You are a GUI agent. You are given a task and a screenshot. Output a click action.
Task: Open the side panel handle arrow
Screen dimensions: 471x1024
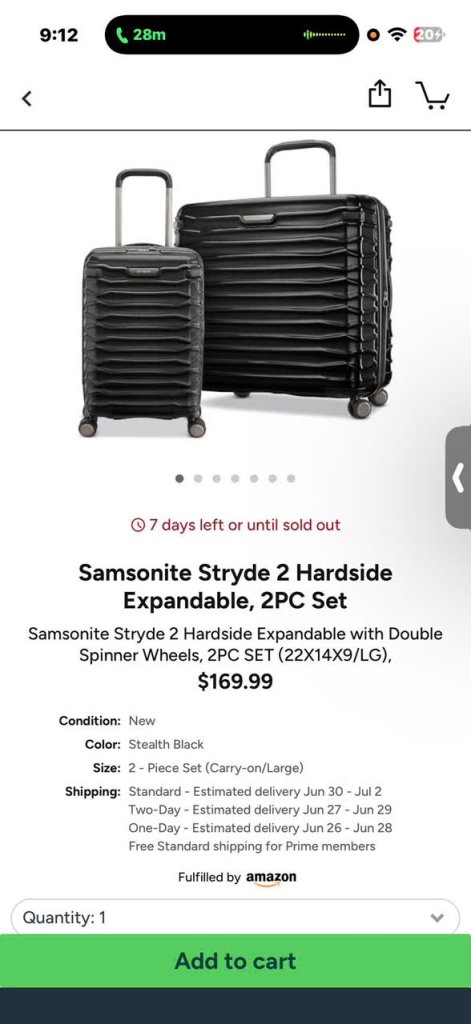coord(459,477)
